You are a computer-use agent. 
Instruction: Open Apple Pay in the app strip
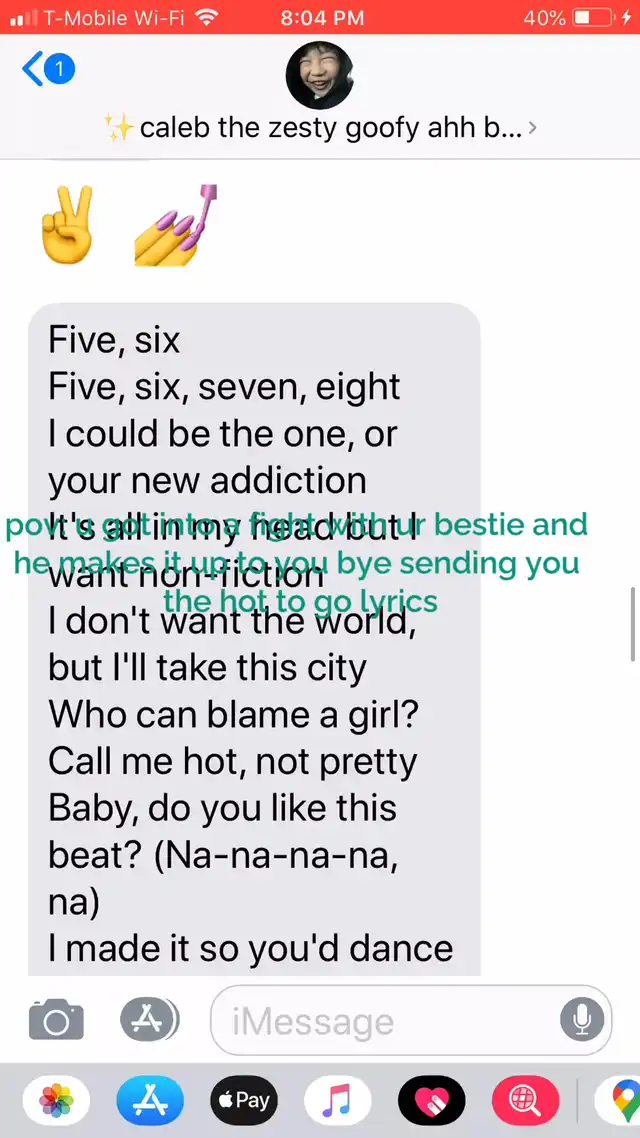pos(244,1100)
